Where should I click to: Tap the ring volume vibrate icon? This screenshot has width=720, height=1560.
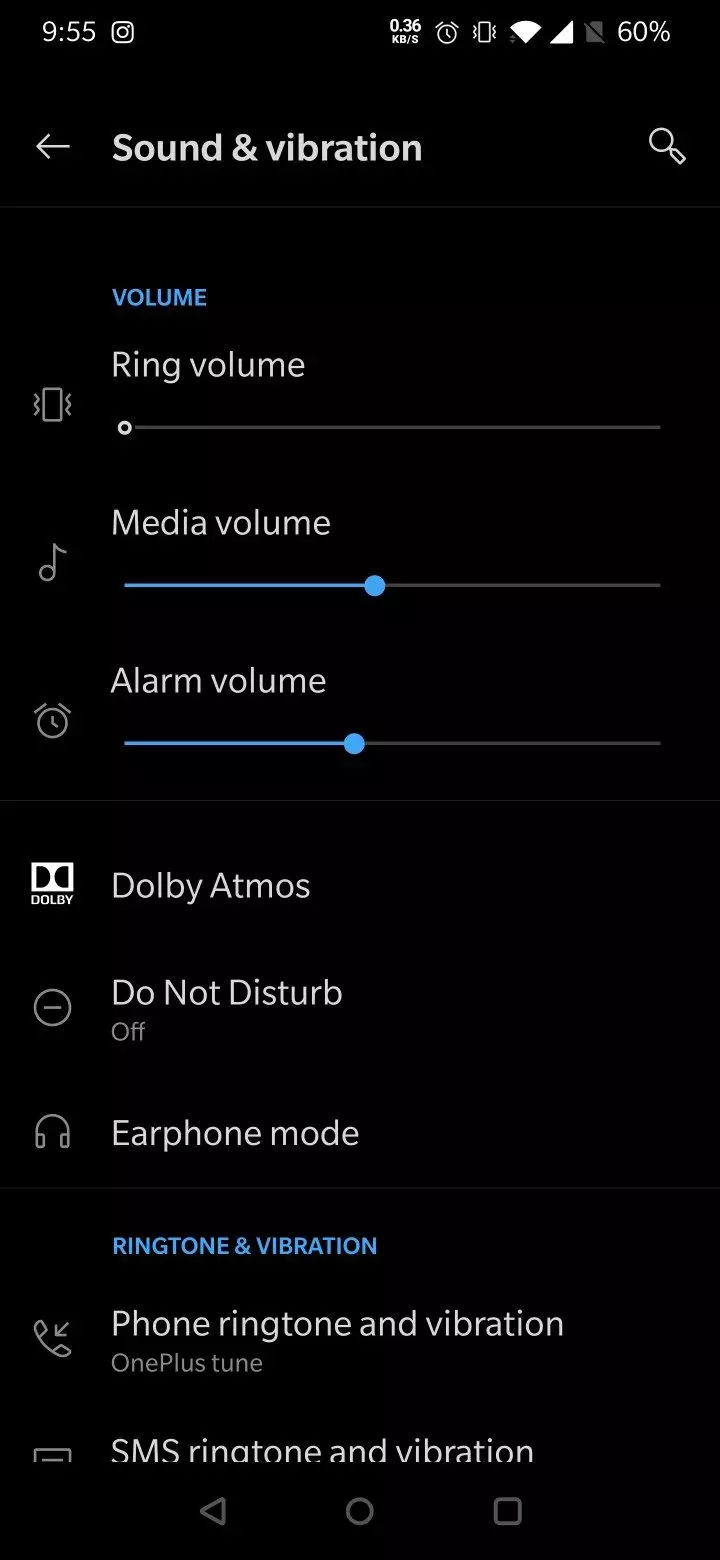[x=52, y=403]
